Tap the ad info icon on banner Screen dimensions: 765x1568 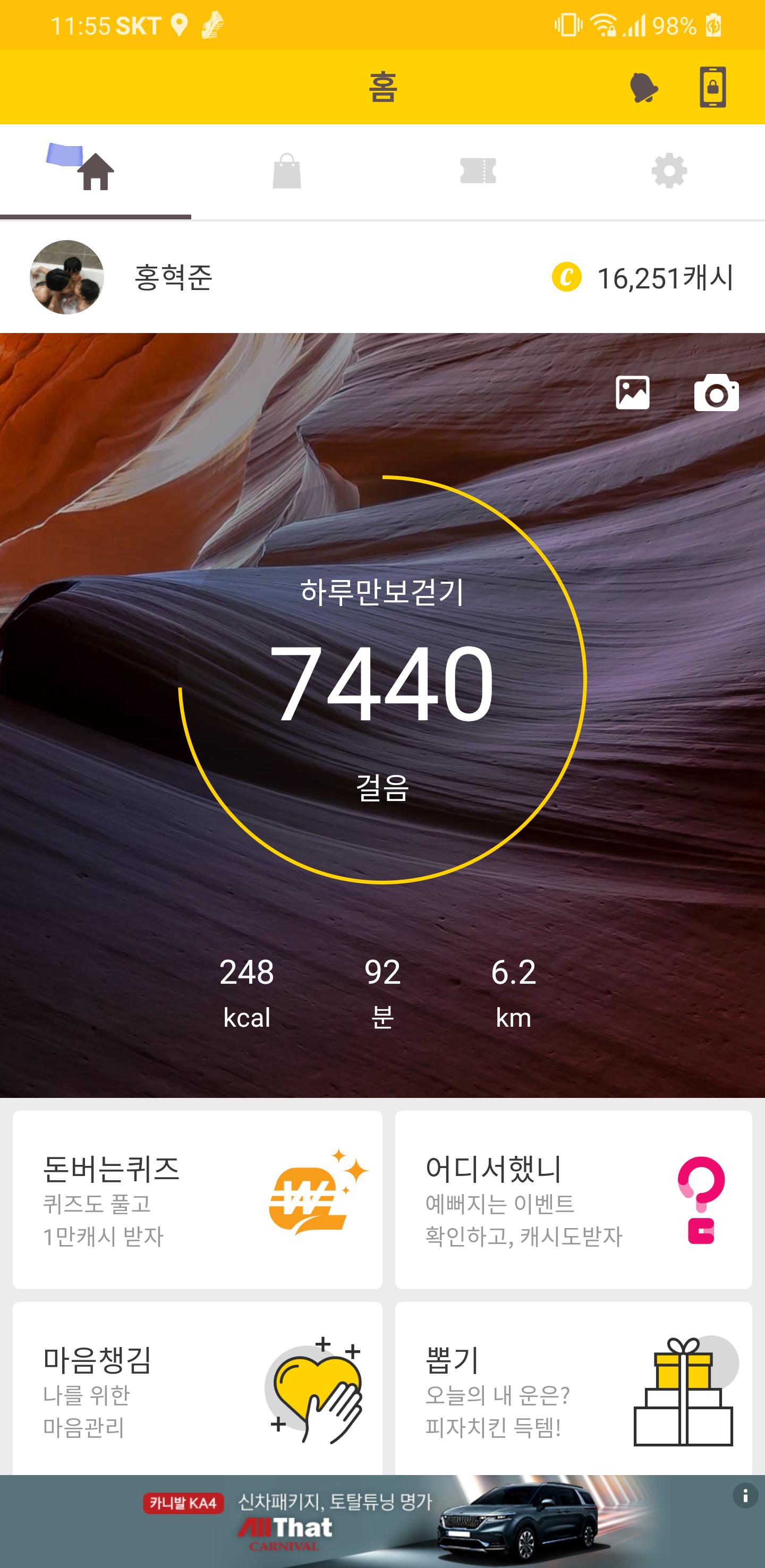click(745, 1495)
